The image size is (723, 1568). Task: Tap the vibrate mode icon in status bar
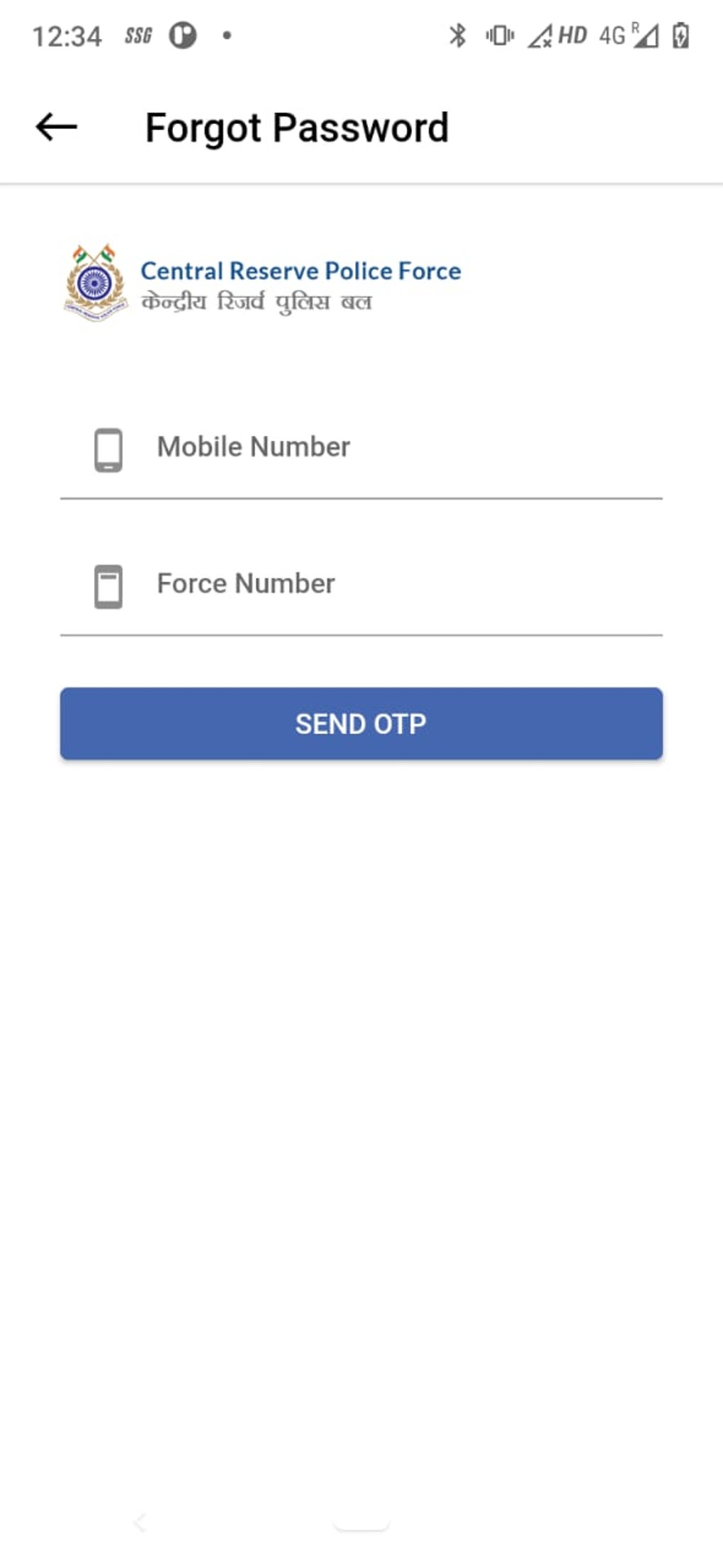pos(500,35)
